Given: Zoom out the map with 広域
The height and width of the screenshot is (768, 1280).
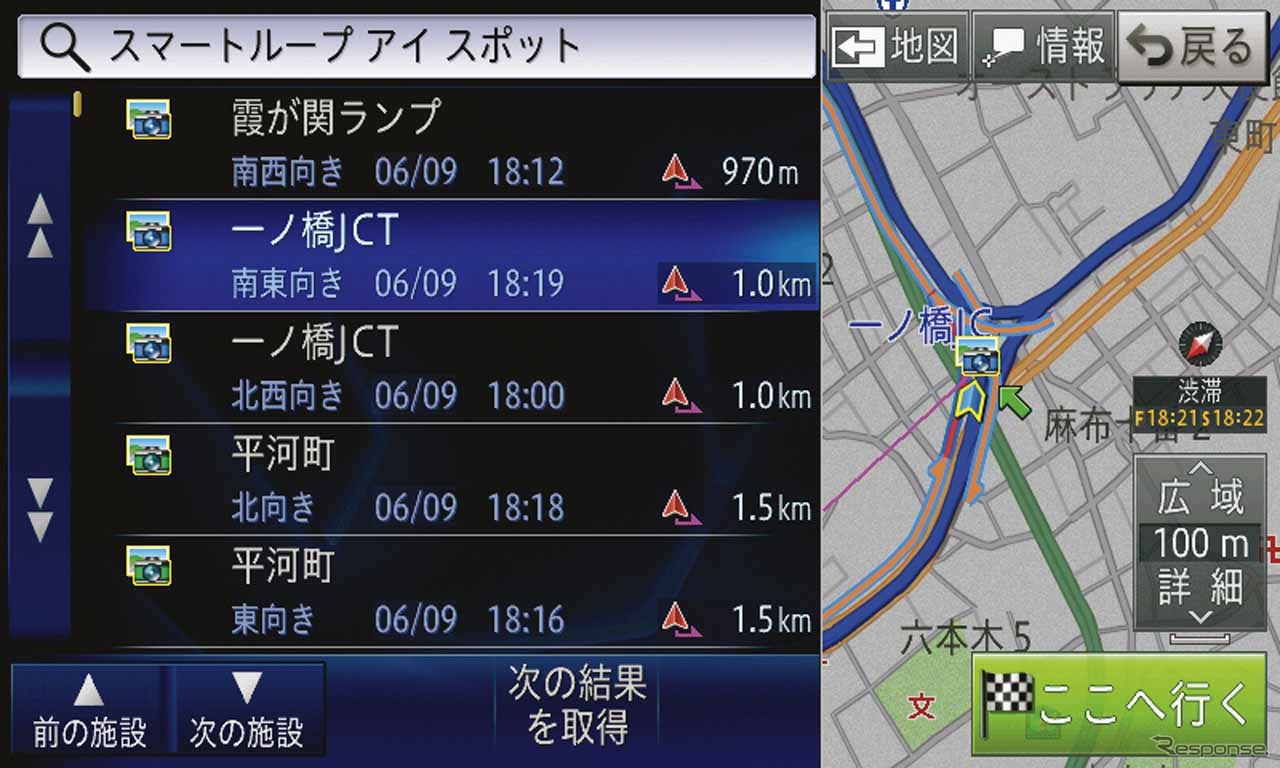Looking at the screenshot, I should [1200, 490].
